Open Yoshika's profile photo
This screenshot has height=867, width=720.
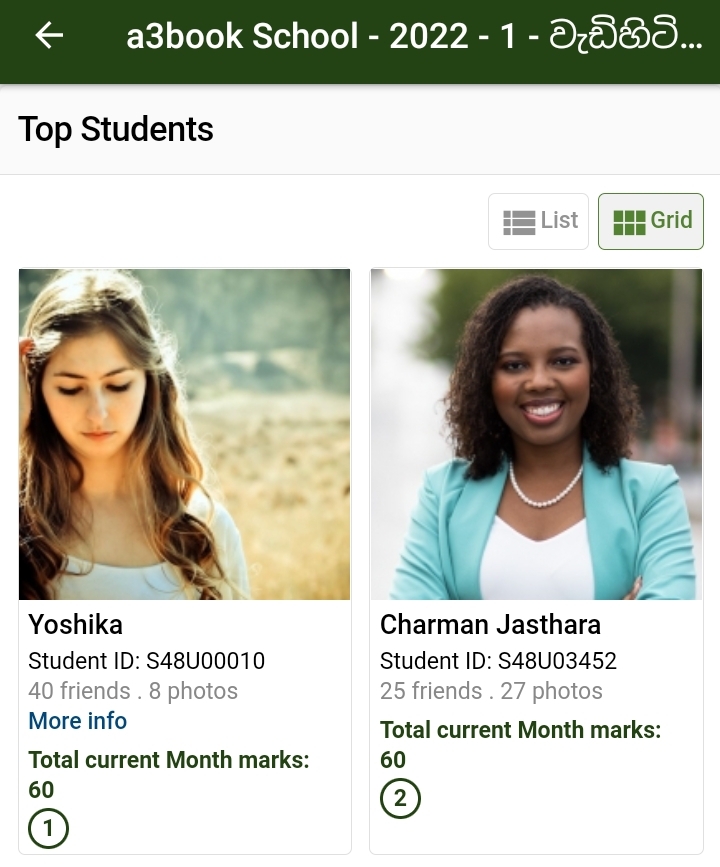click(185, 434)
